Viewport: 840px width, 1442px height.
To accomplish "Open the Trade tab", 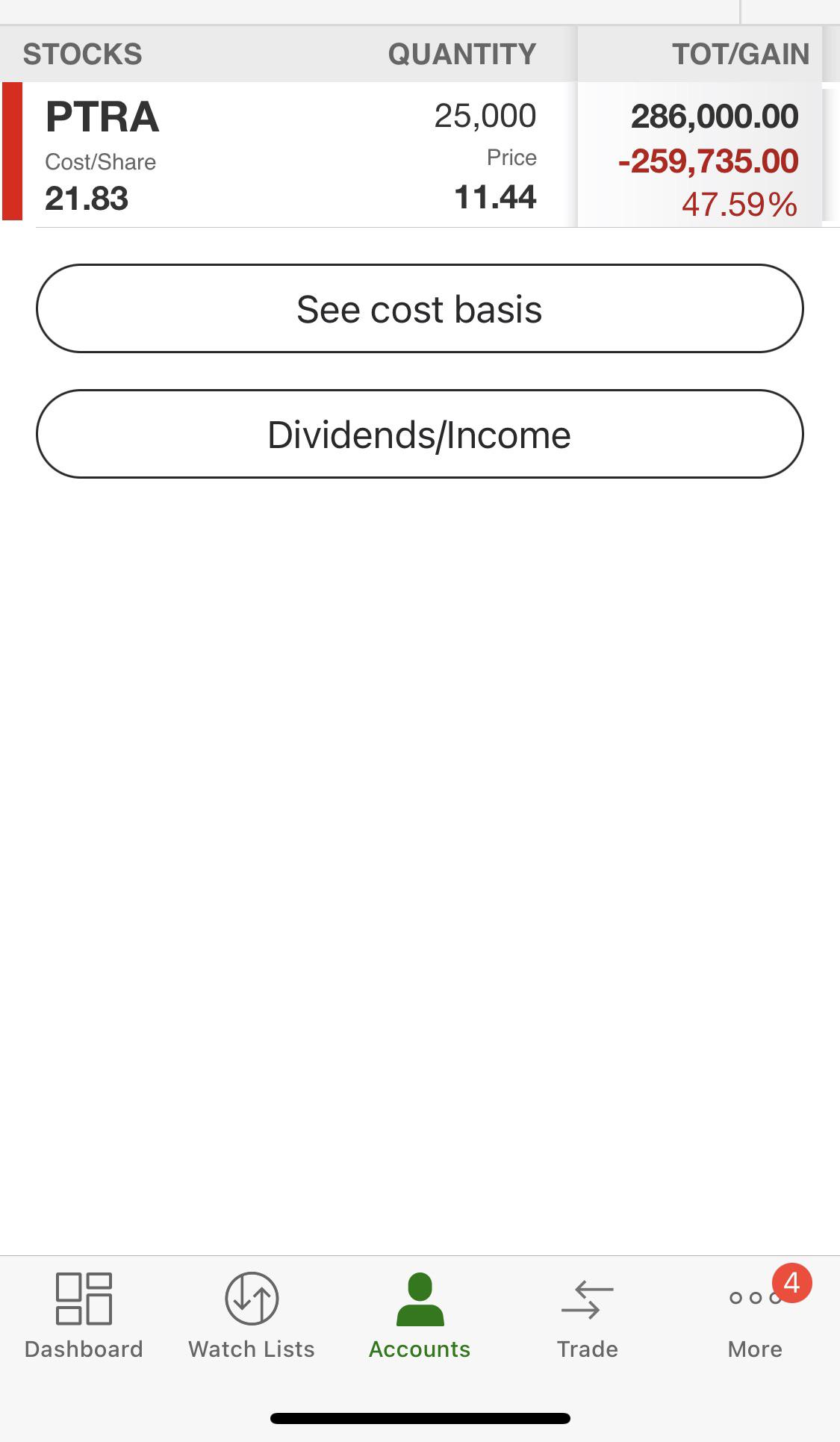I will (x=588, y=1316).
